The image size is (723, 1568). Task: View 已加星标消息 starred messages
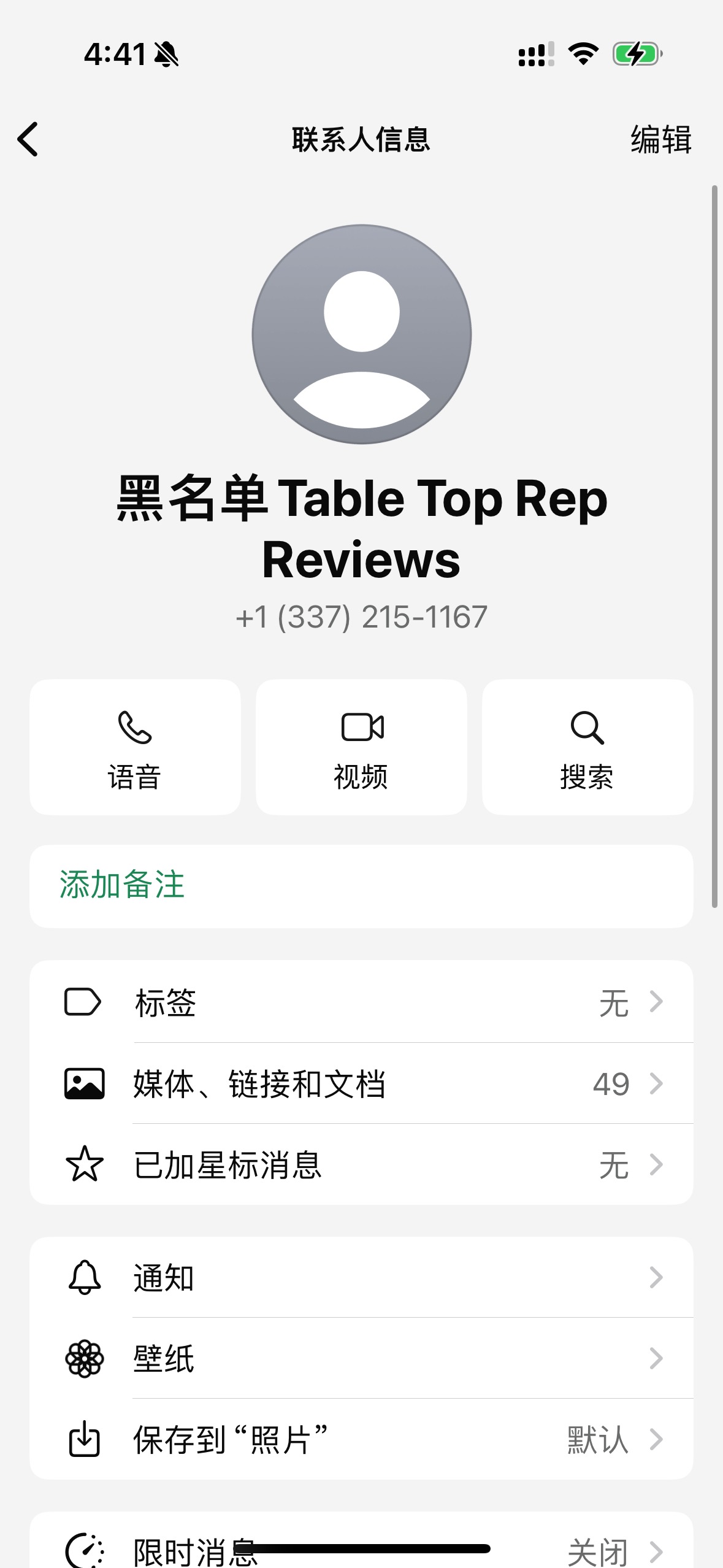[x=361, y=1164]
